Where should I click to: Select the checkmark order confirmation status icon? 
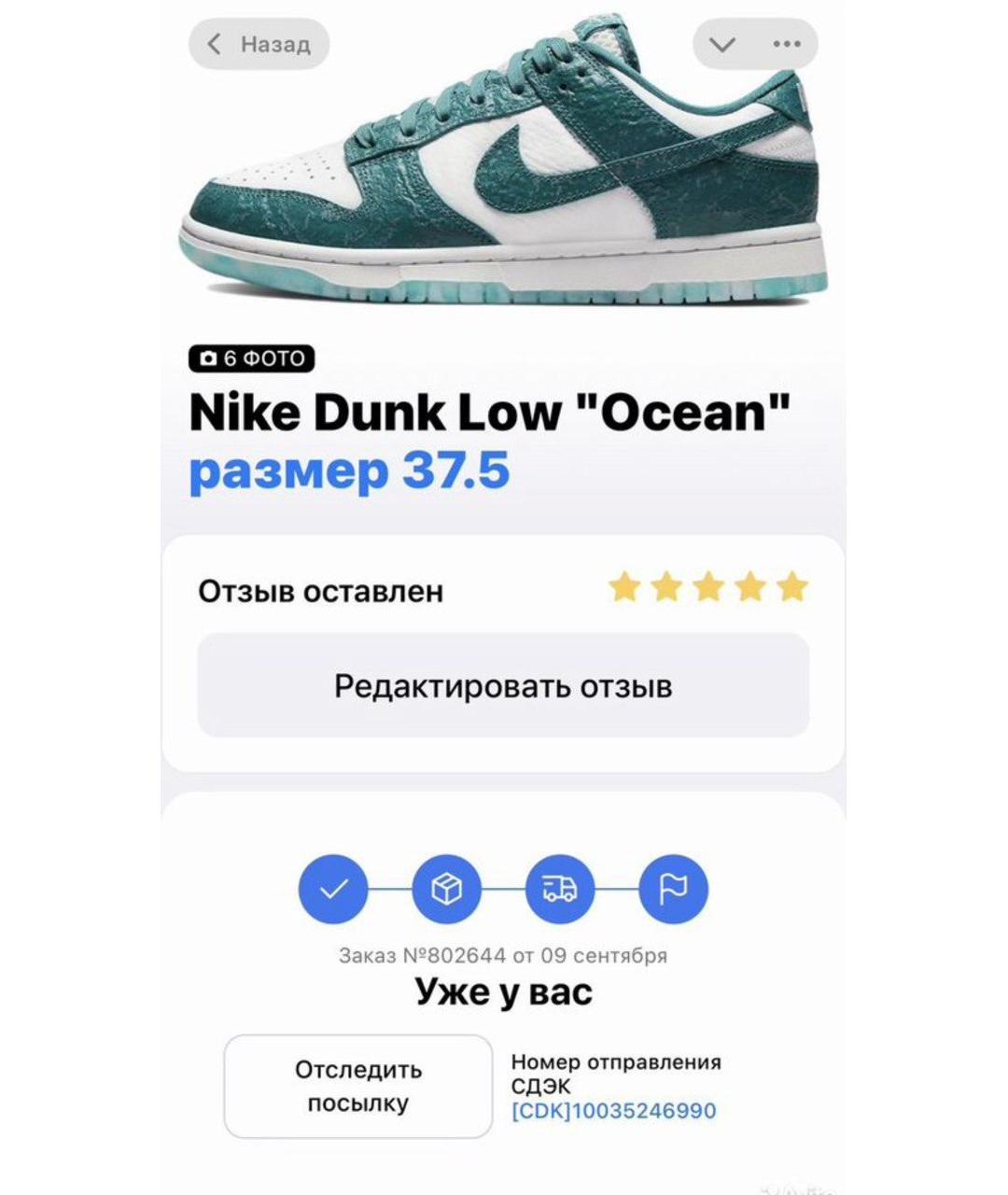point(333,890)
